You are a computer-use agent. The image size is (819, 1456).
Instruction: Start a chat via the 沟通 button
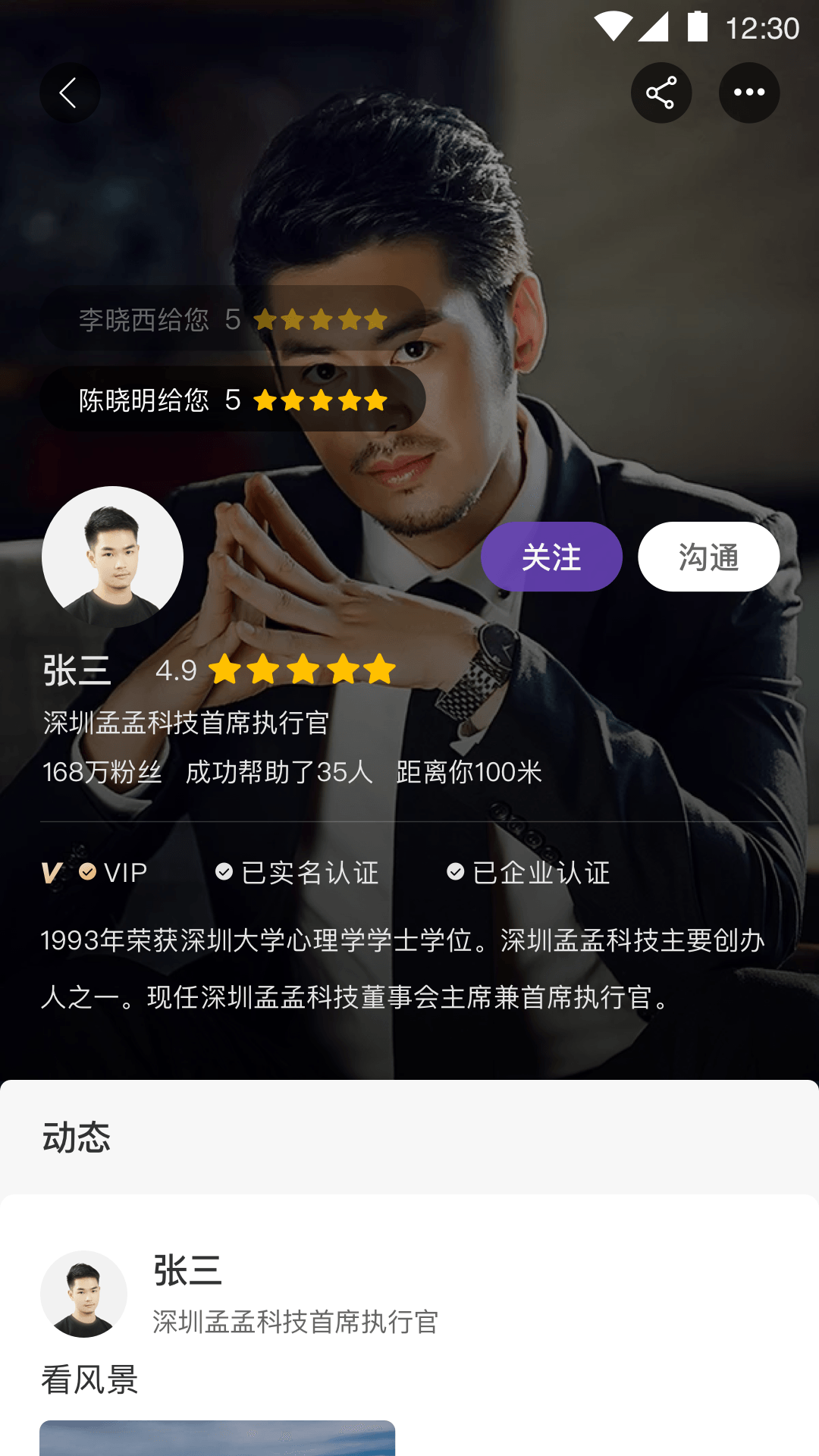(708, 557)
